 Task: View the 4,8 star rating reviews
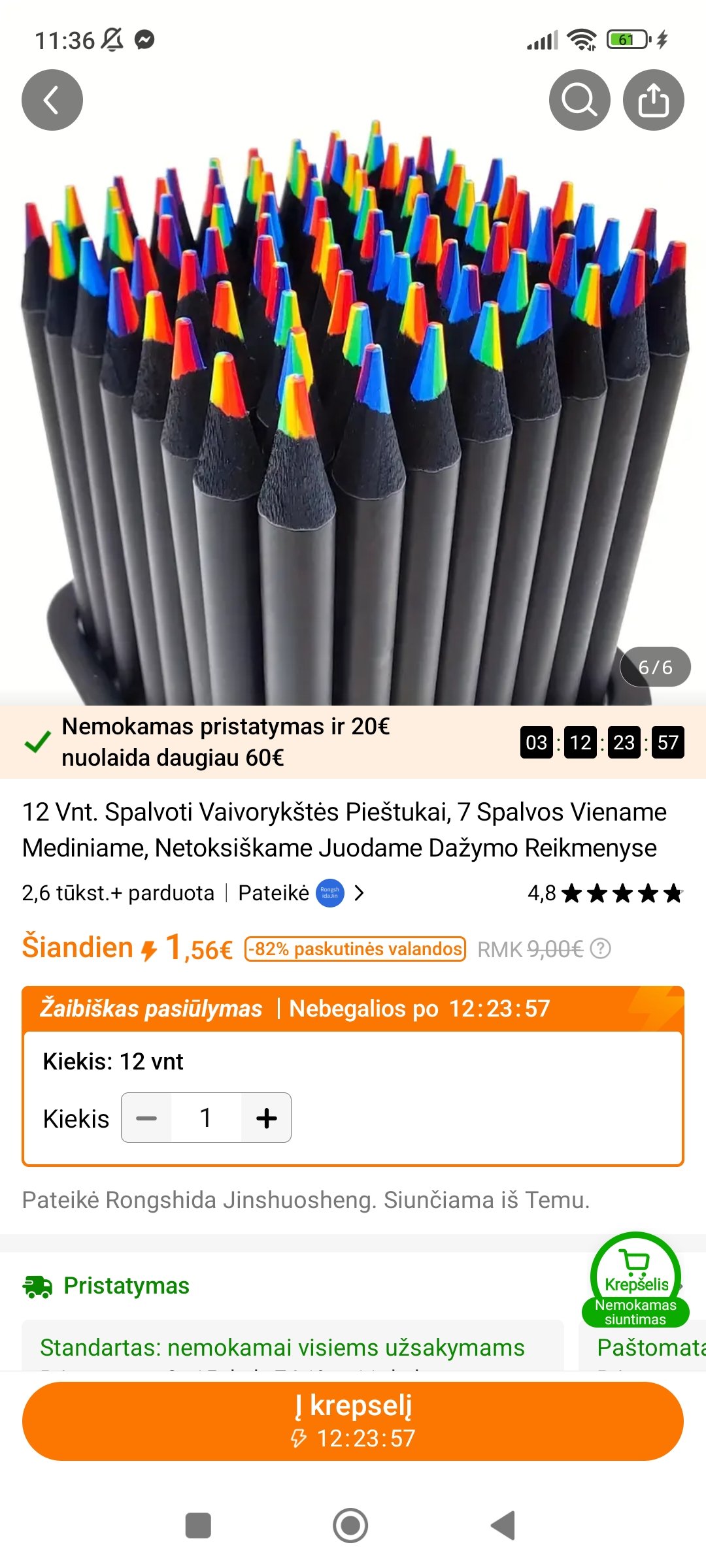pyautogui.click(x=605, y=892)
